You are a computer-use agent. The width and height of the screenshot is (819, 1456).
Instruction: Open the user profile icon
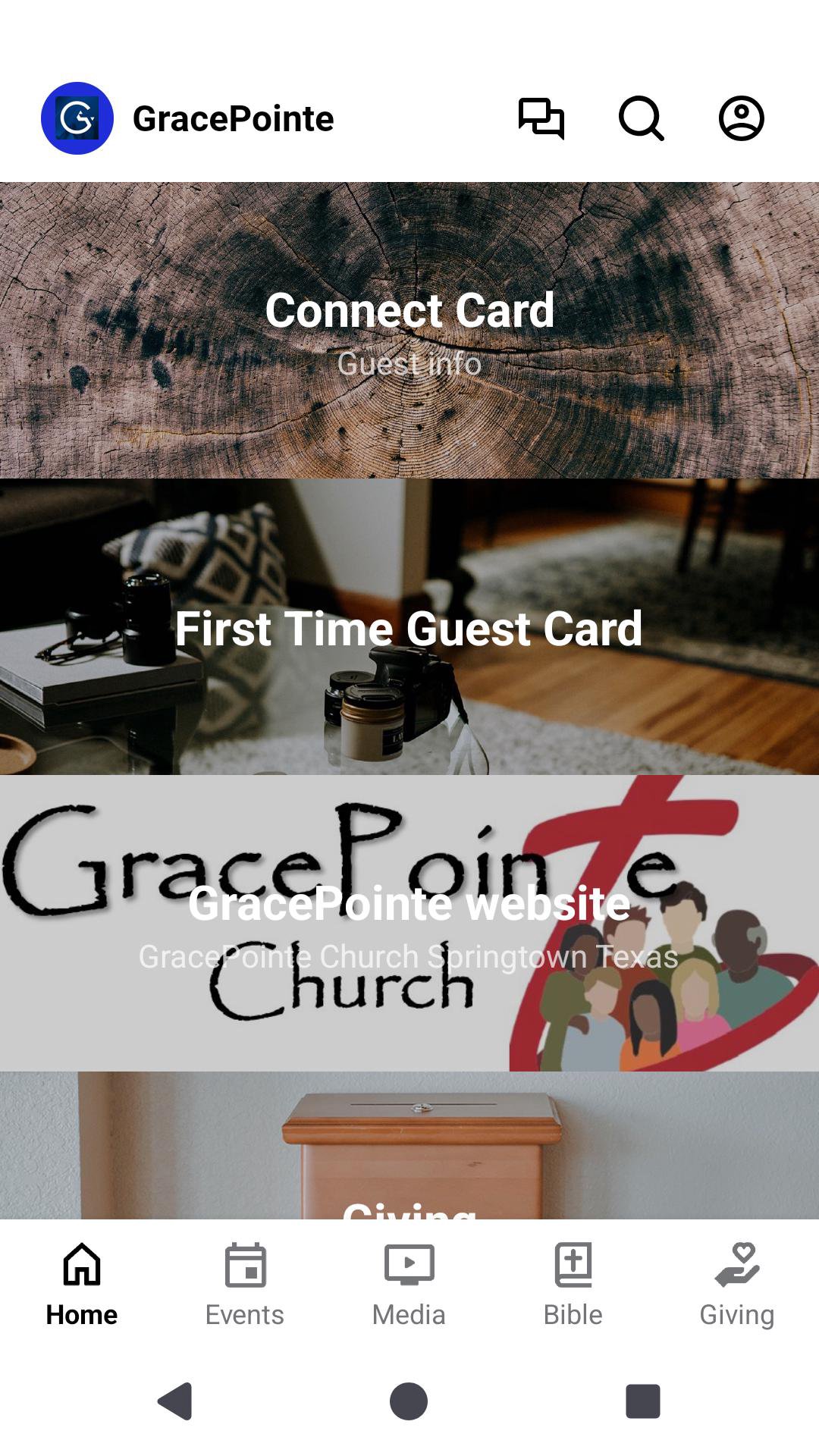[741, 118]
